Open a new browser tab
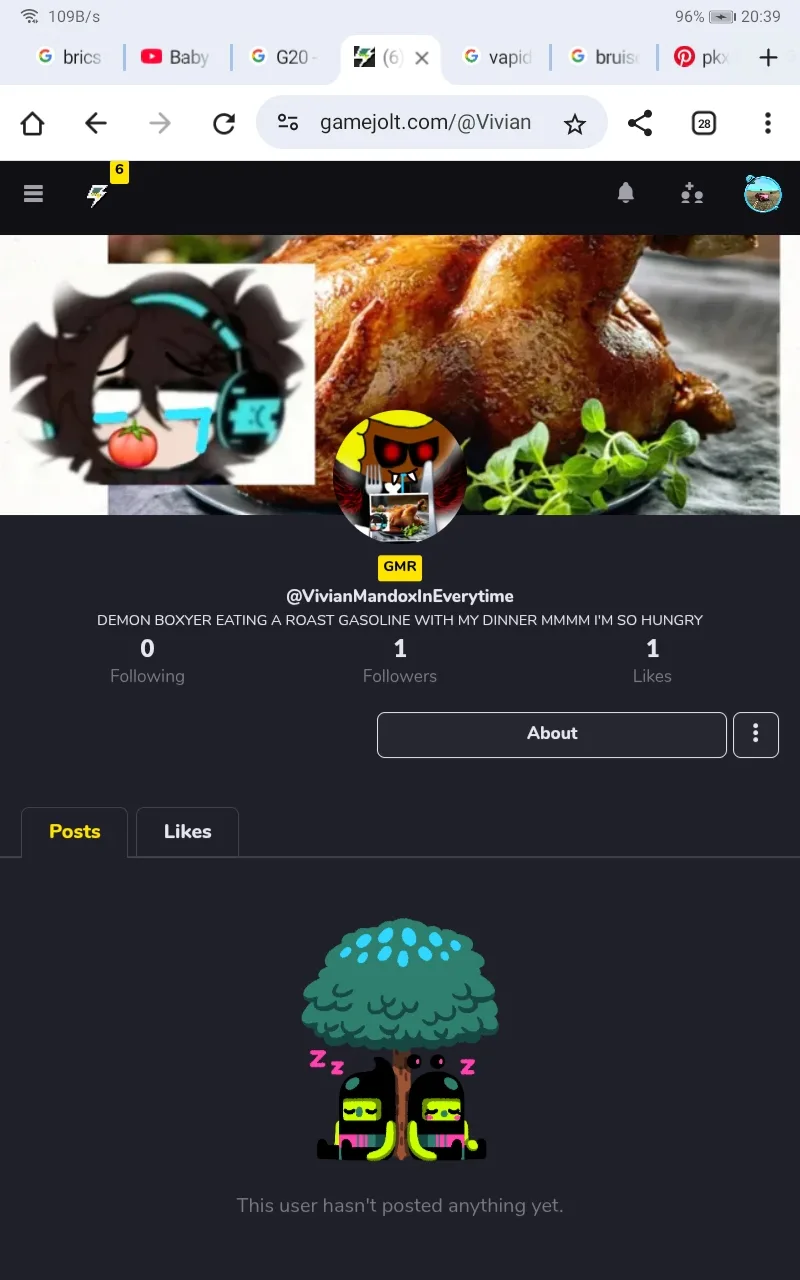The height and width of the screenshot is (1280, 800). point(768,58)
